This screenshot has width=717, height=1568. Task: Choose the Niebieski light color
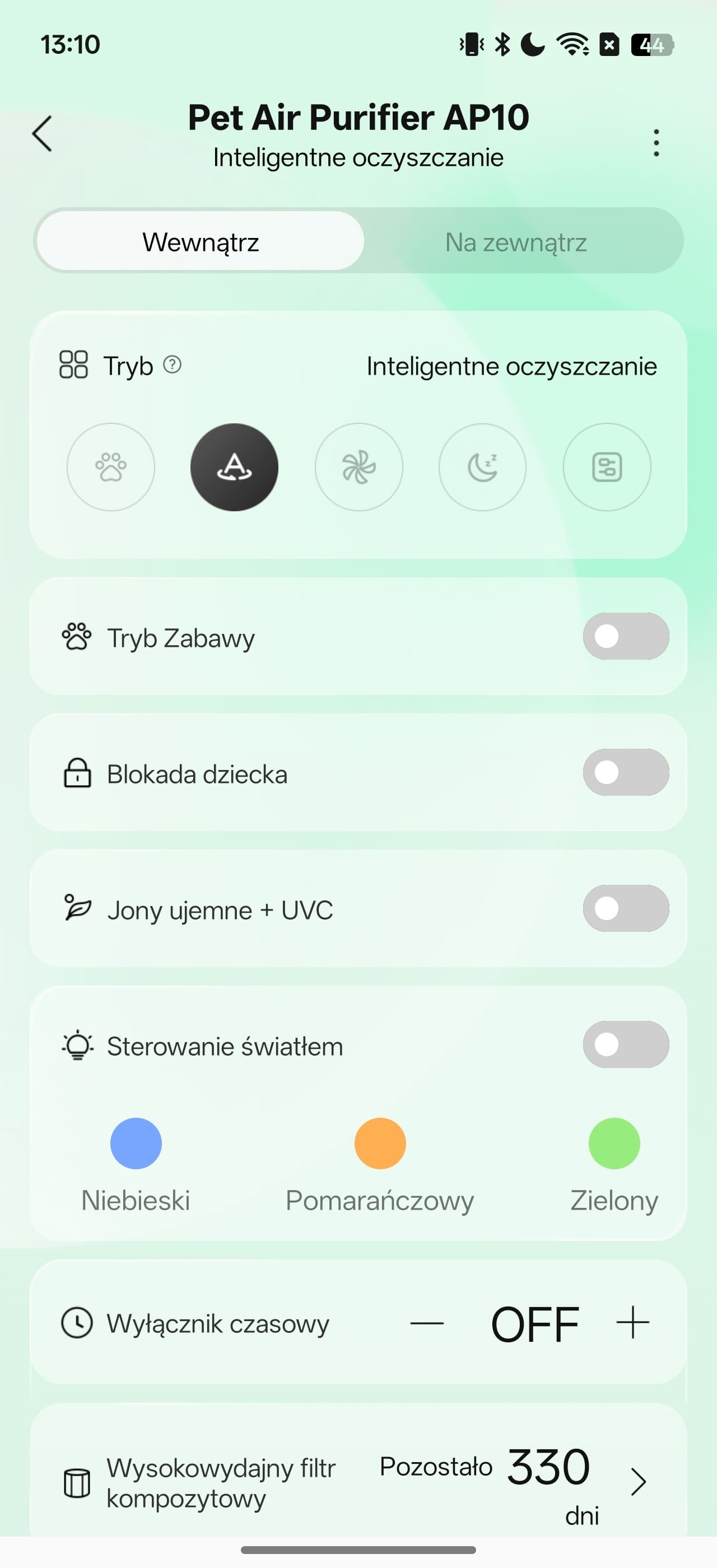tap(136, 1143)
